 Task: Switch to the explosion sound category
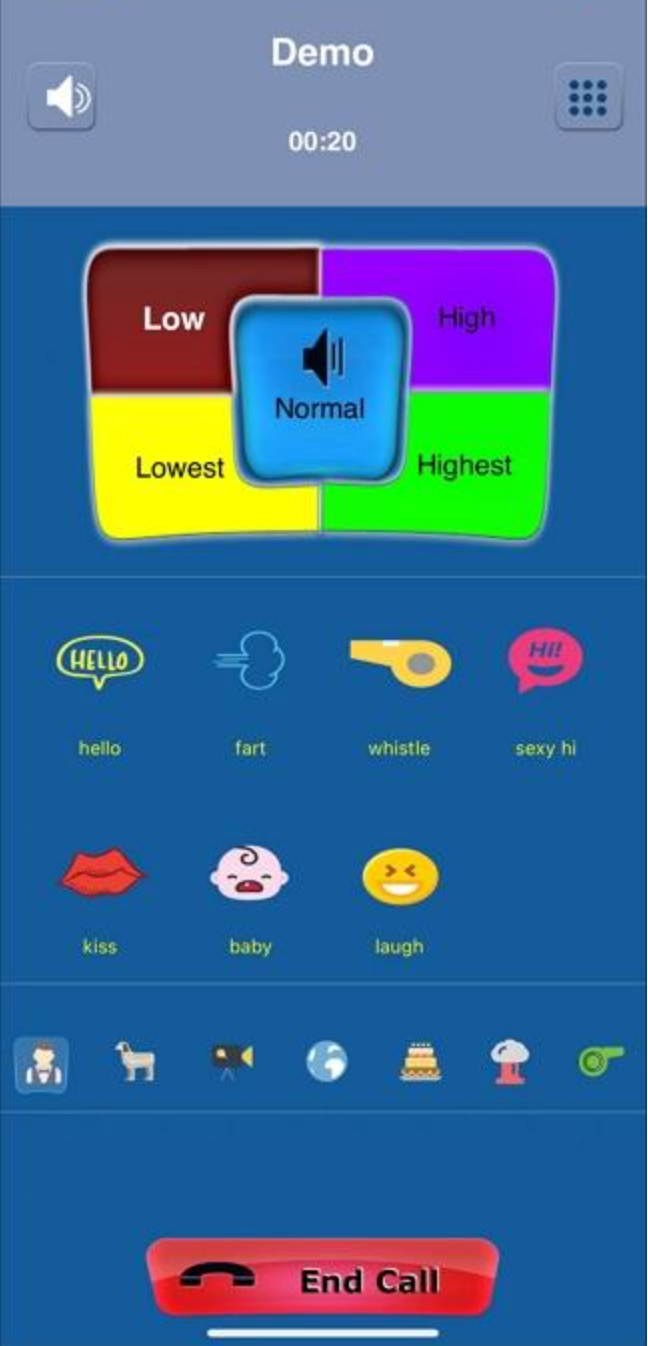[510, 1062]
